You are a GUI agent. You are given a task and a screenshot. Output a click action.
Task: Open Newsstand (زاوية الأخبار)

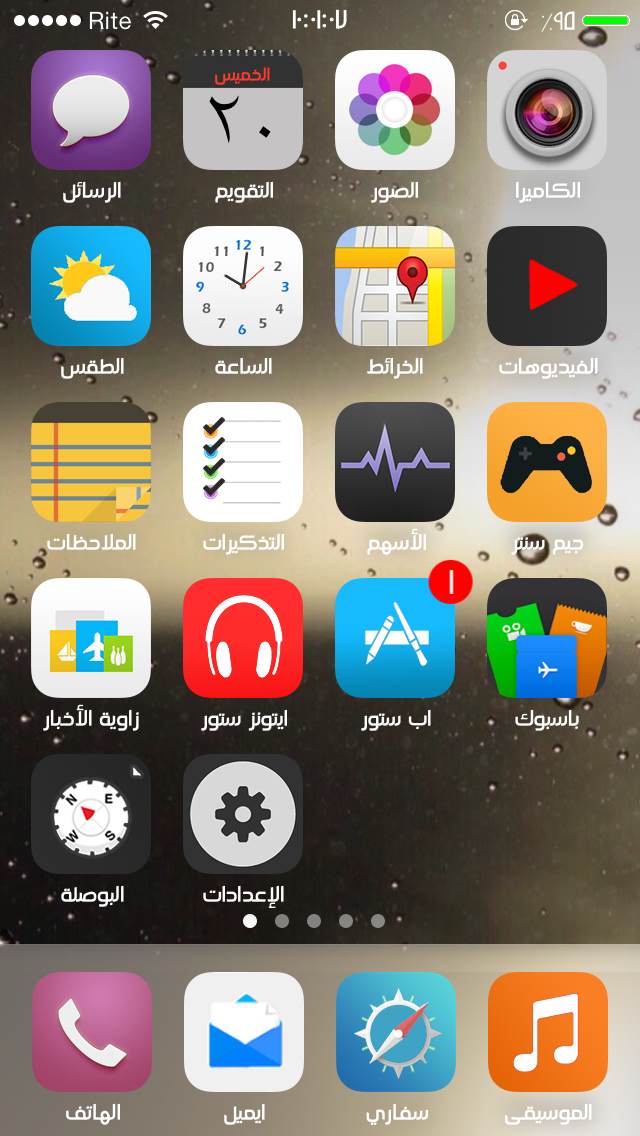91,638
